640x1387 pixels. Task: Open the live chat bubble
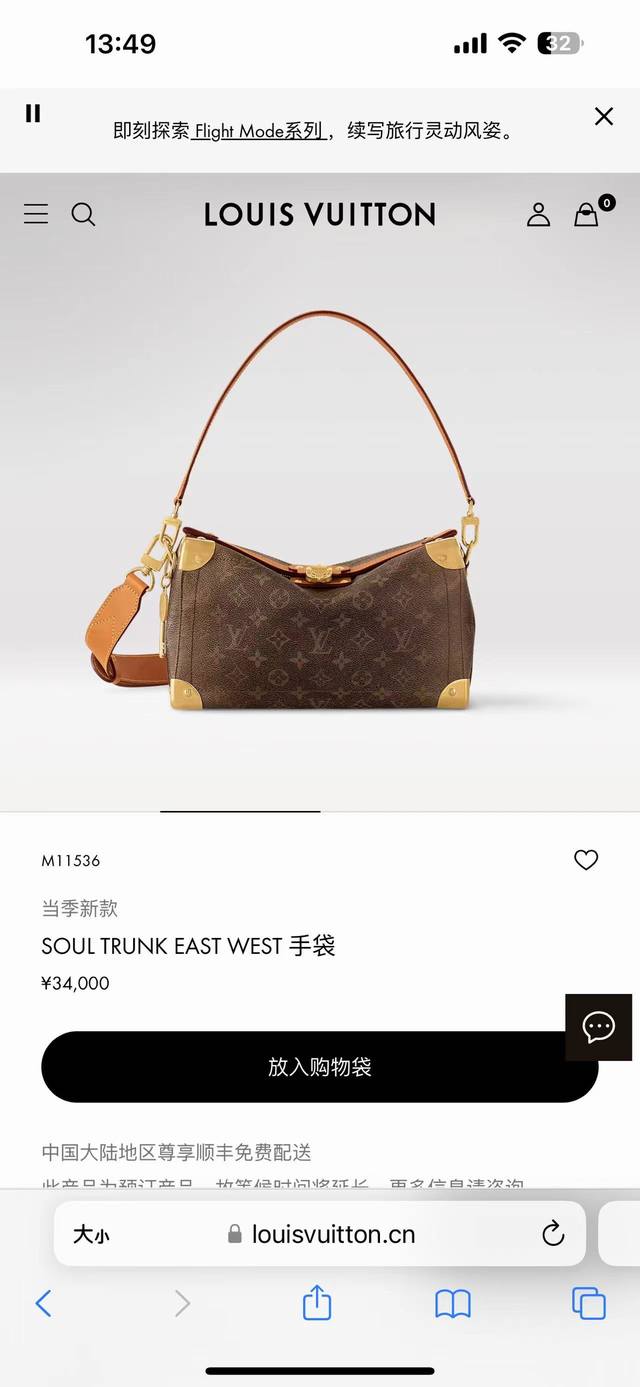pyautogui.click(x=599, y=1027)
